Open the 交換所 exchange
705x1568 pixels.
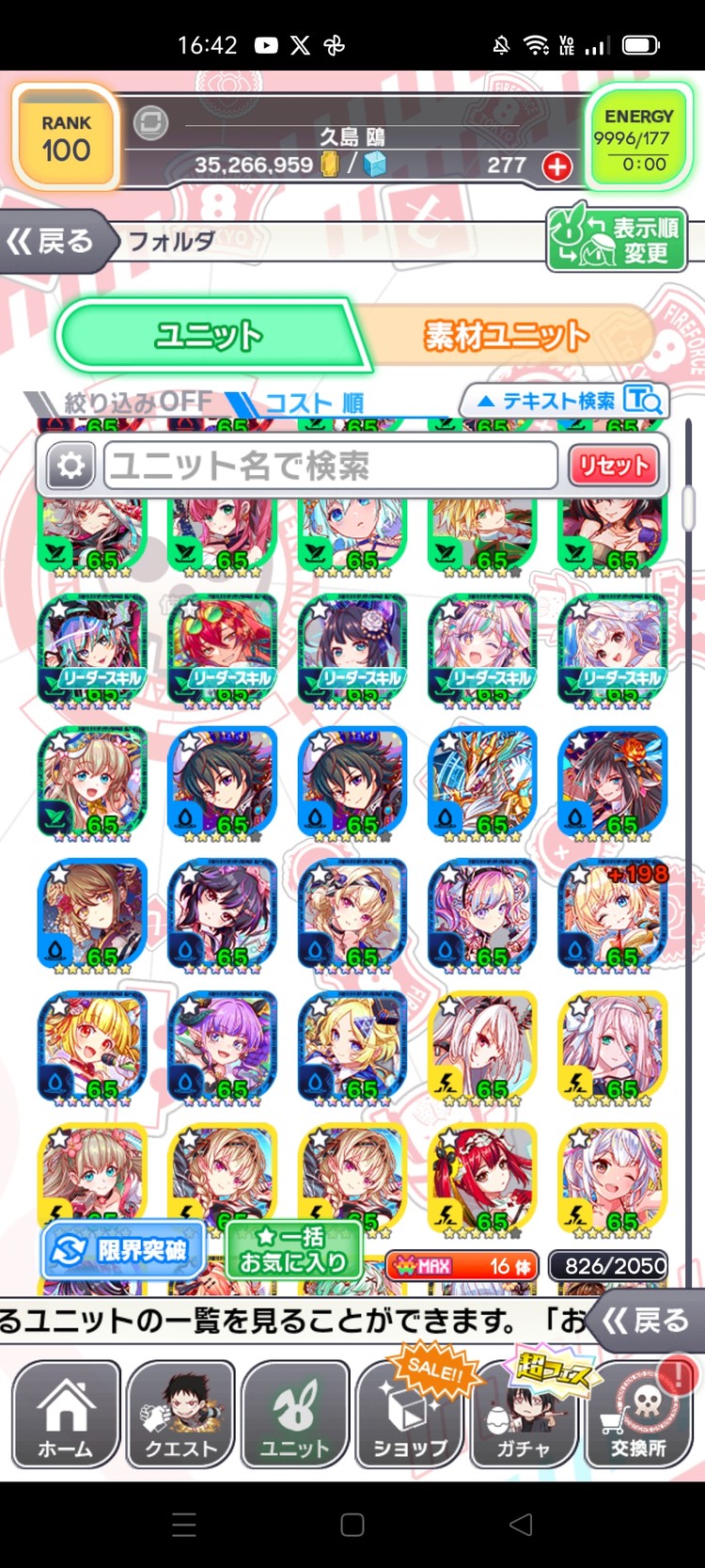click(x=639, y=1415)
